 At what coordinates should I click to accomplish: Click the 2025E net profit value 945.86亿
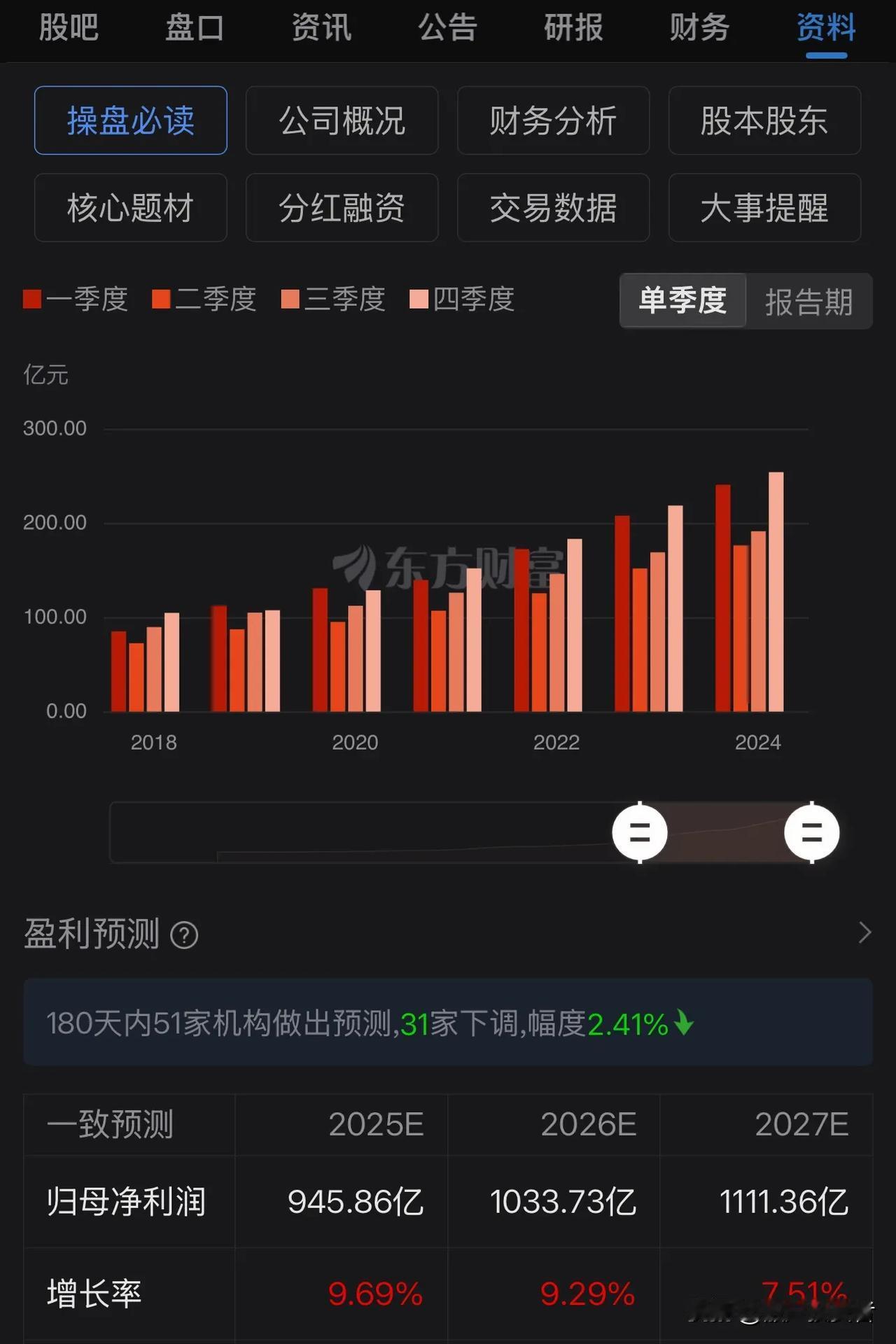356,1200
